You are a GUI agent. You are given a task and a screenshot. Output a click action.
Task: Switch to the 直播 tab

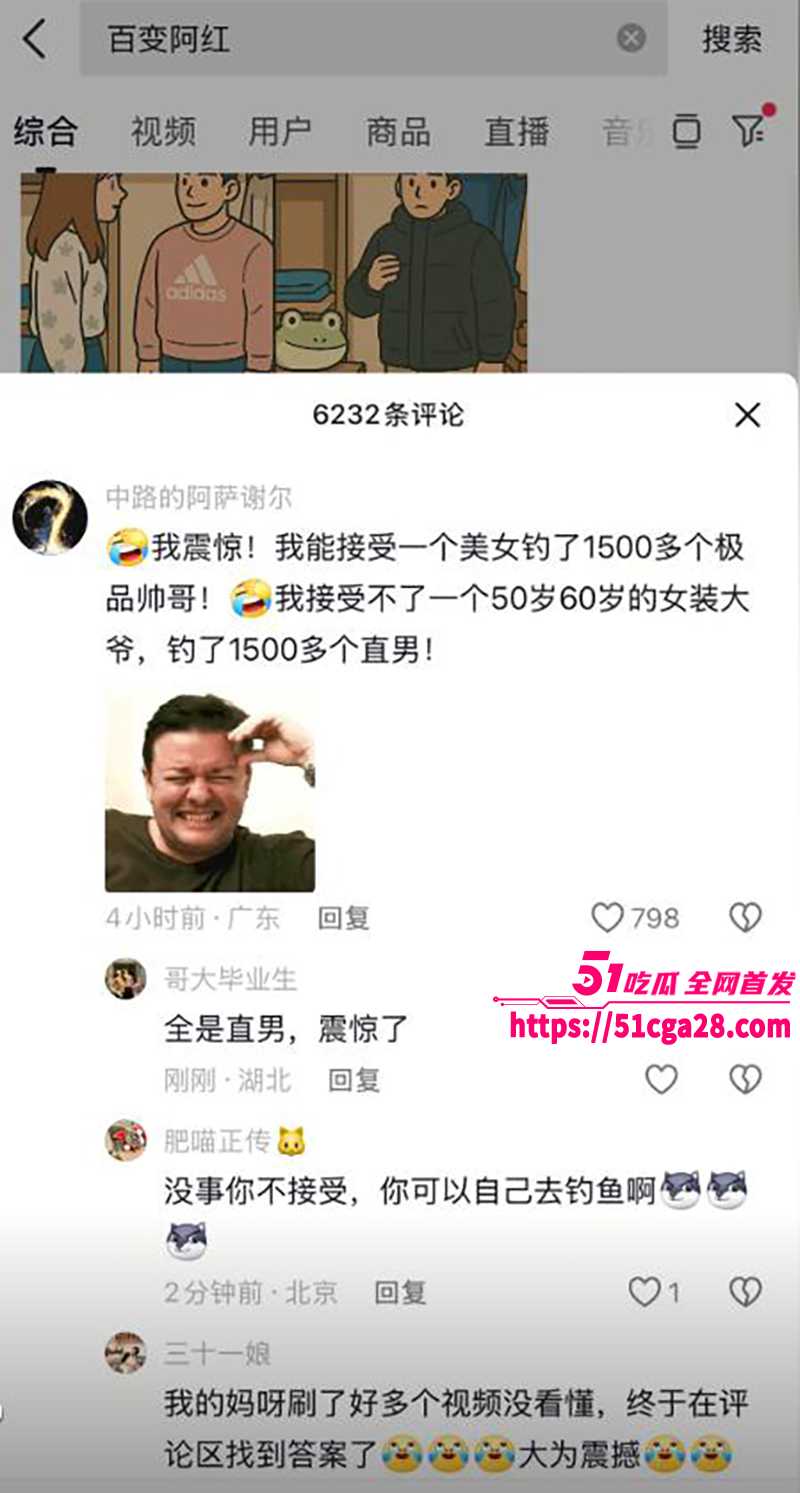(516, 132)
